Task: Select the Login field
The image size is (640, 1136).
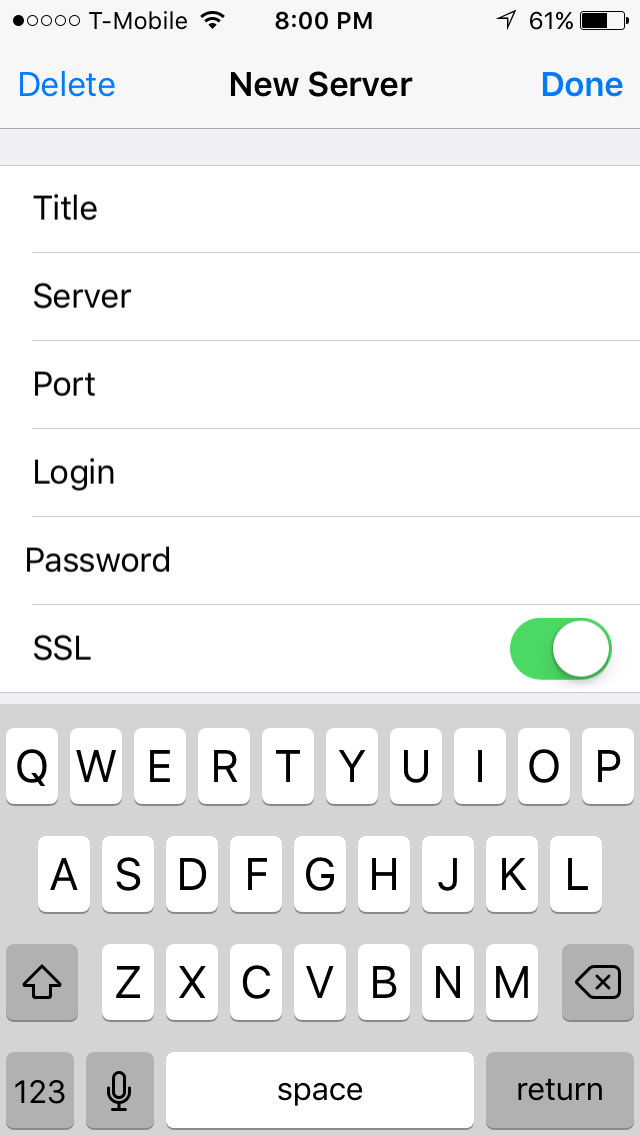Action: pyautogui.click(x=320, y=472)
